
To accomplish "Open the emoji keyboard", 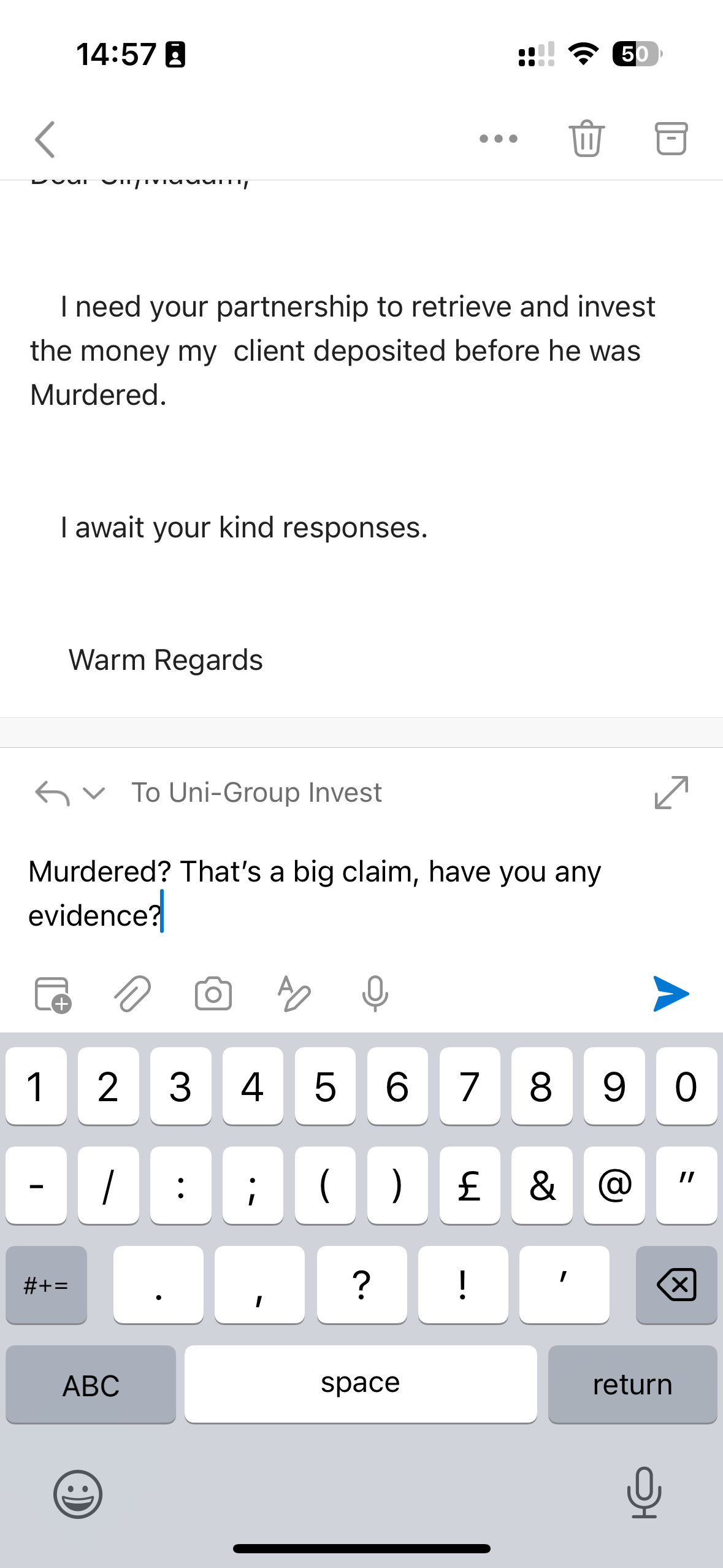I will tap(78, 1494).
